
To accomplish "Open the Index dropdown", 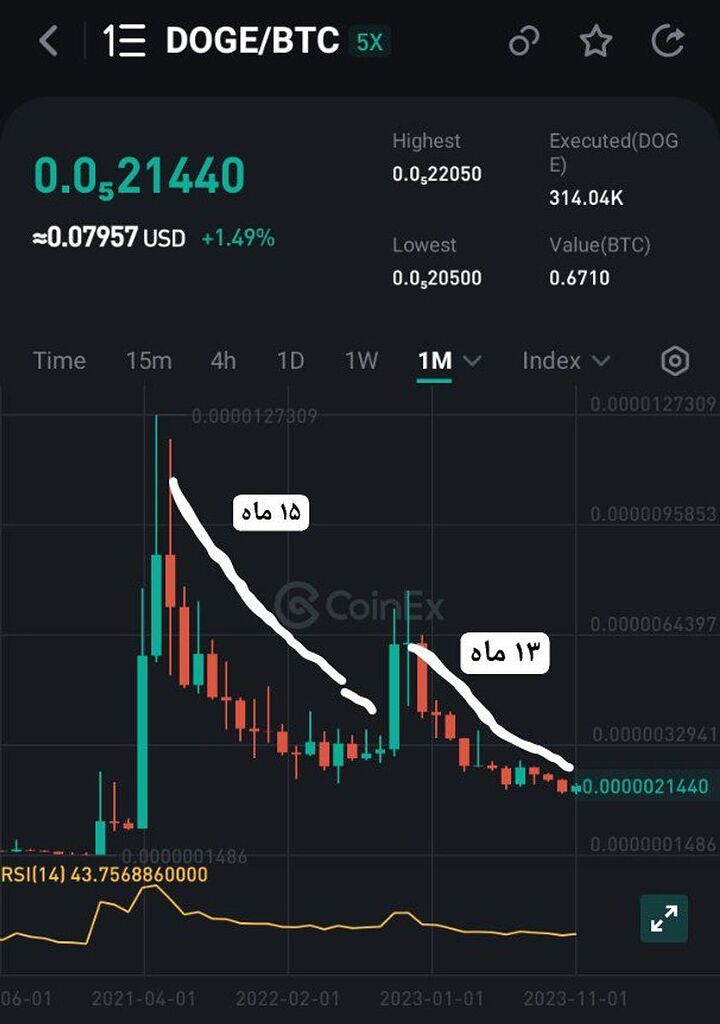I will [x=566, y=362].
